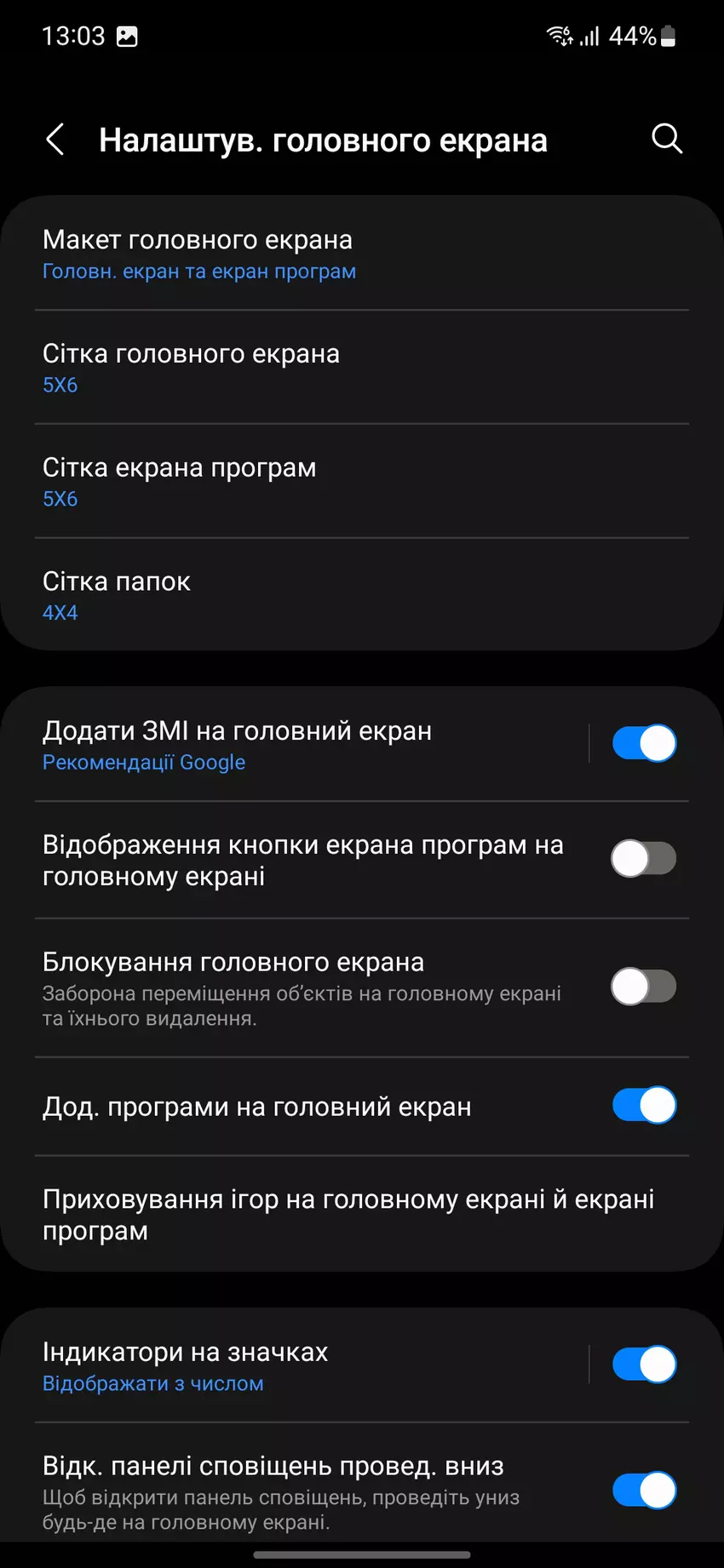Open the search icon in header
This screenshot has width=724, height=1568.
coord(667,138)
